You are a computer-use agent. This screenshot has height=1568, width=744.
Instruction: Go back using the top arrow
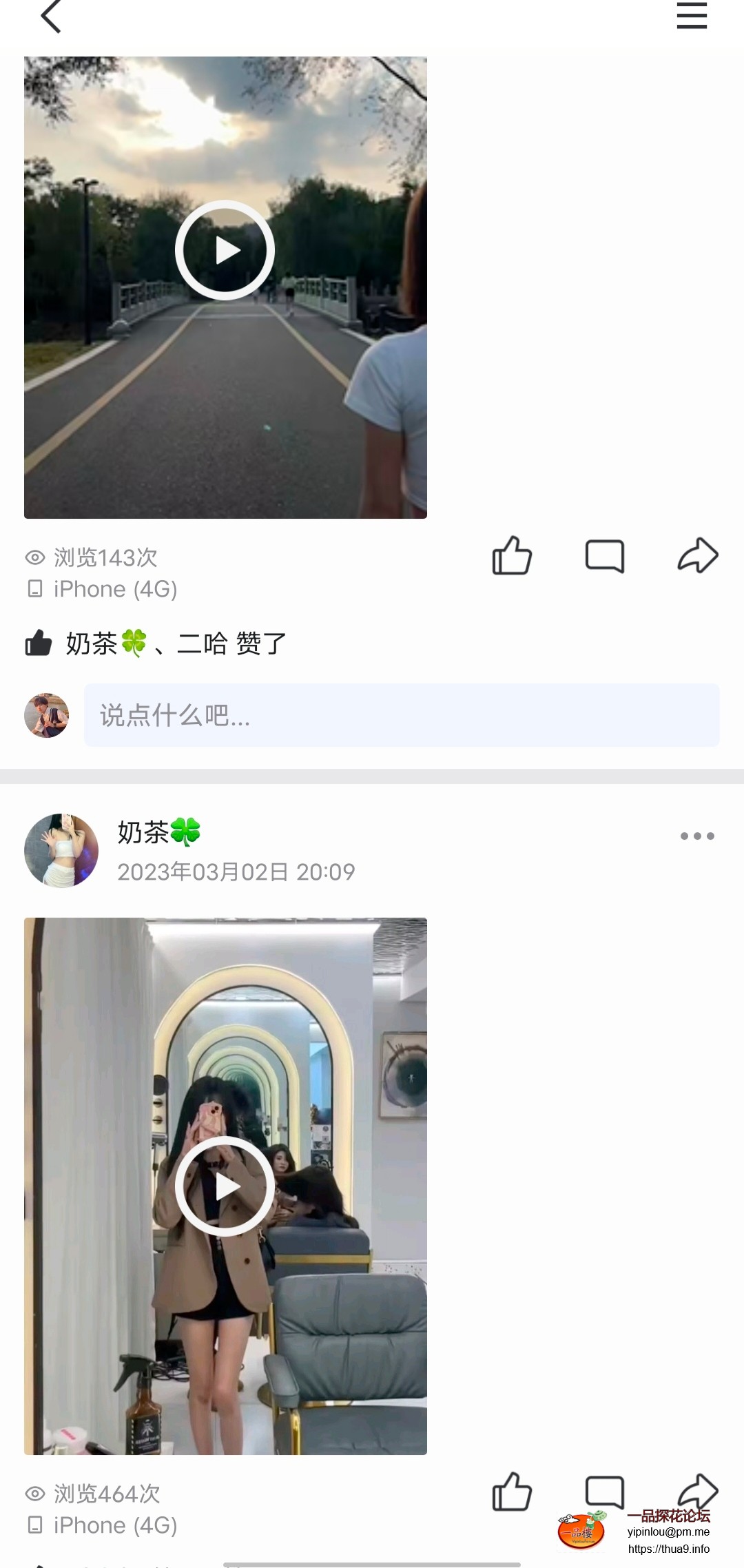click(x=51, y=17)
